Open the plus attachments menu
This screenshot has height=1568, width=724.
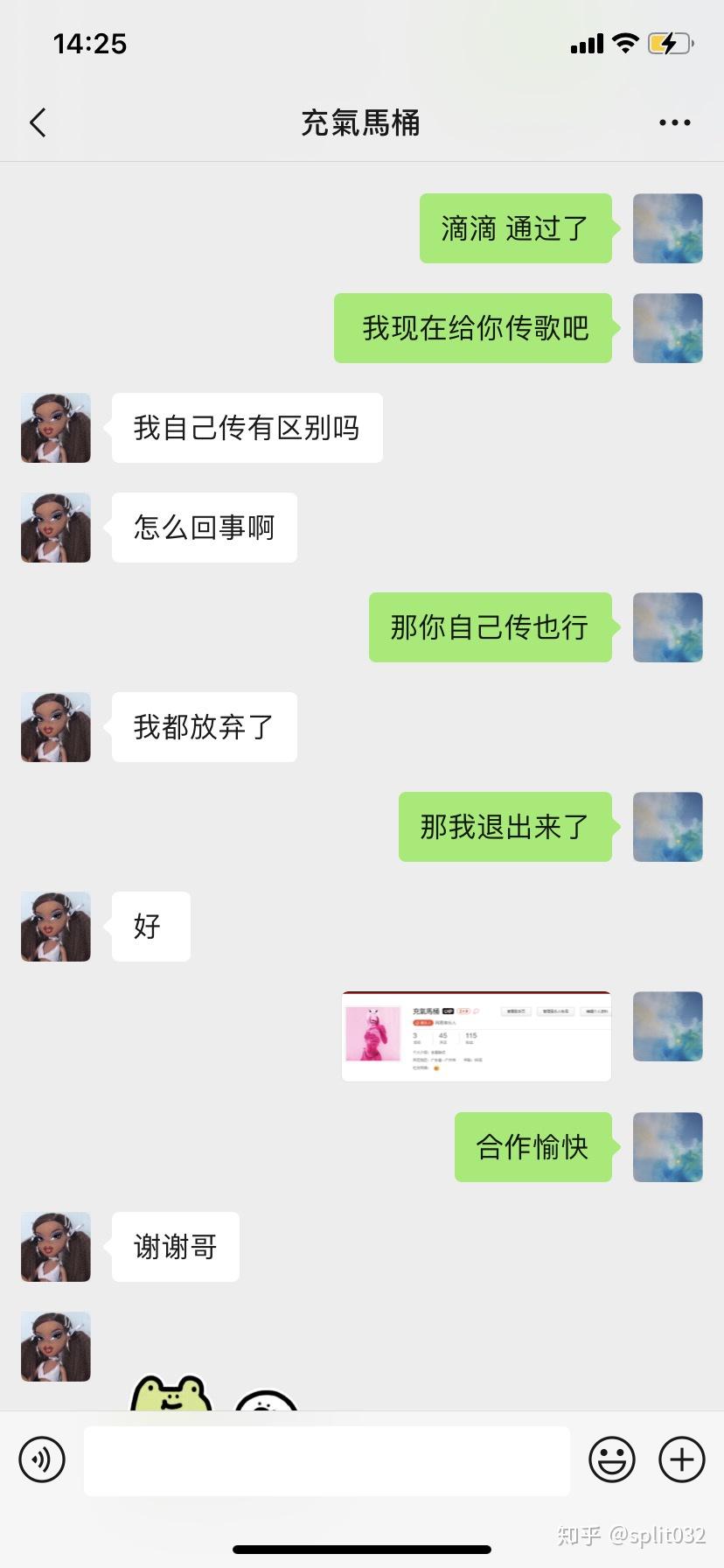(x=682, y=1459)
